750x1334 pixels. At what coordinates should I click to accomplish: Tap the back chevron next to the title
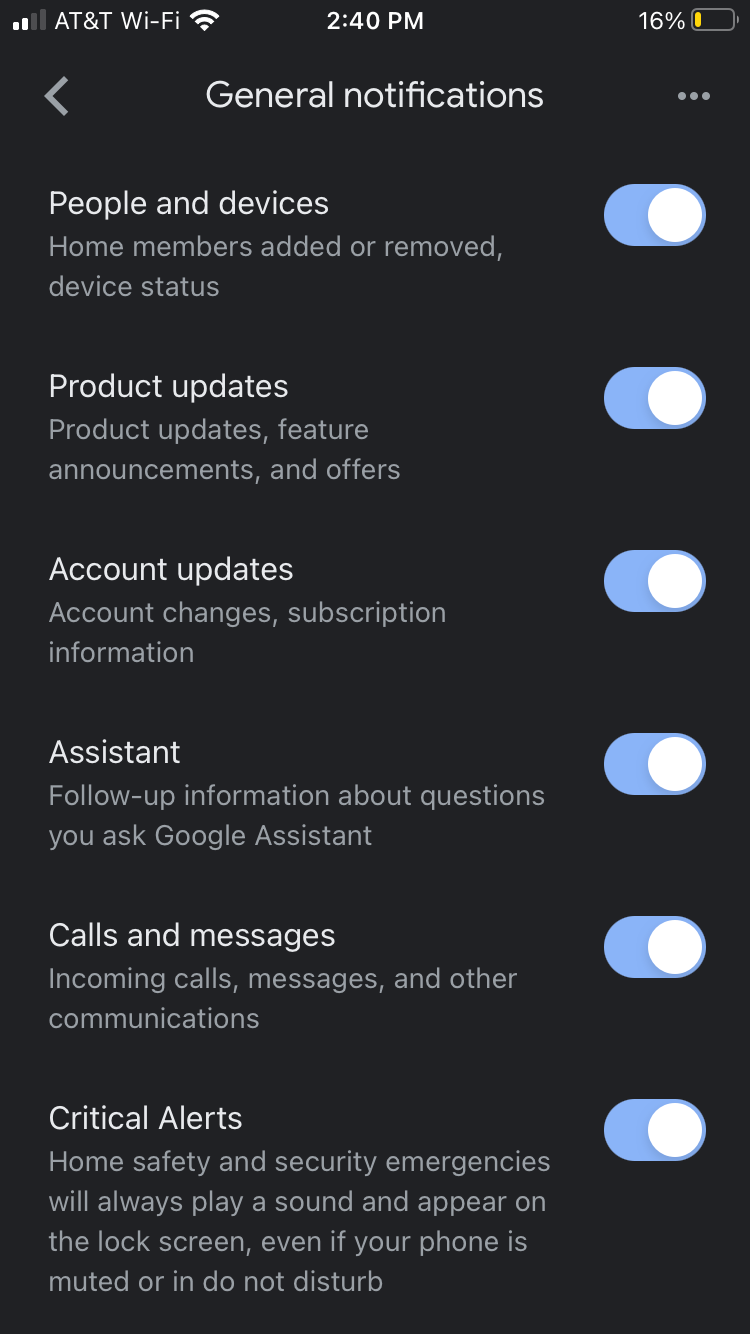[56, 96]
